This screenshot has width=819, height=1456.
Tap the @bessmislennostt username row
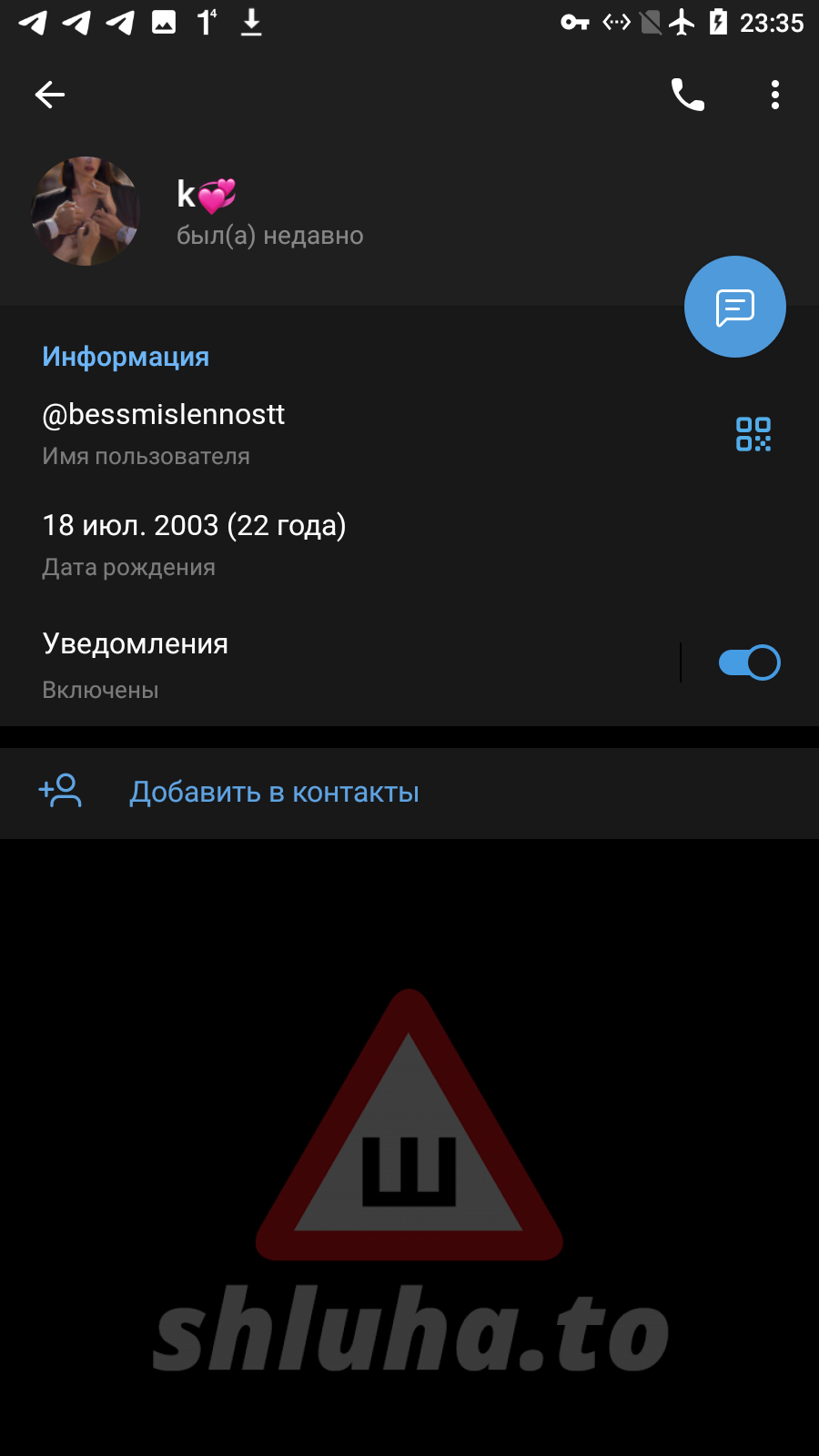point(273,432)
